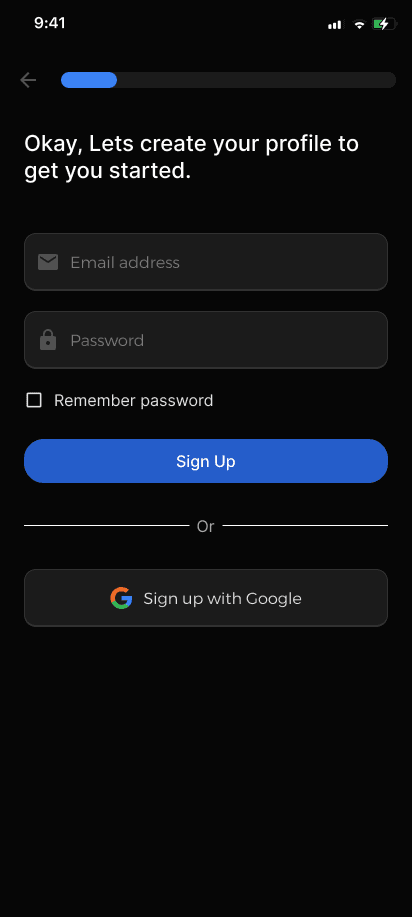The image size is (412, 917).
Task: Check the Remember password box
Action: pos(35,401)
